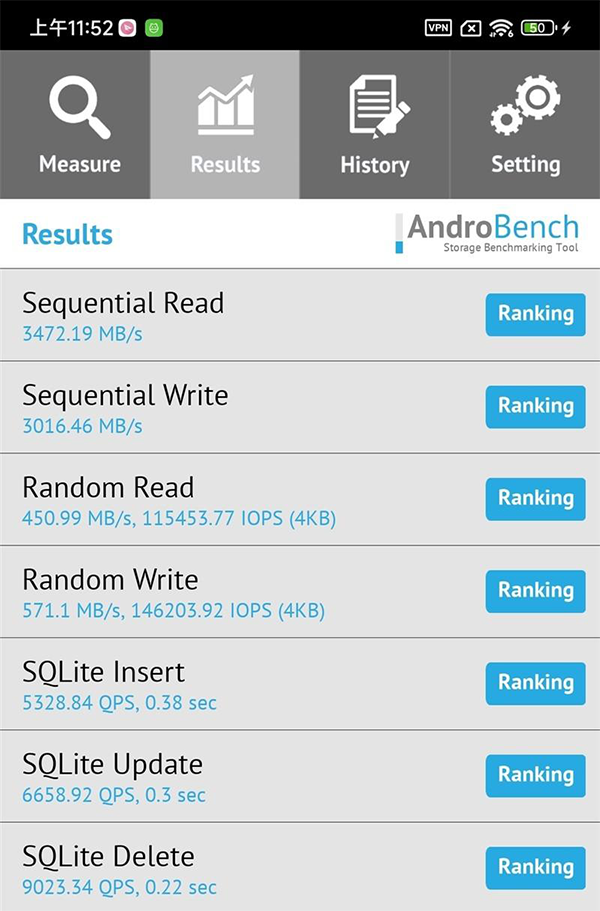Go to the Setting tab
600x911 pixels.
tap(525, 125)
